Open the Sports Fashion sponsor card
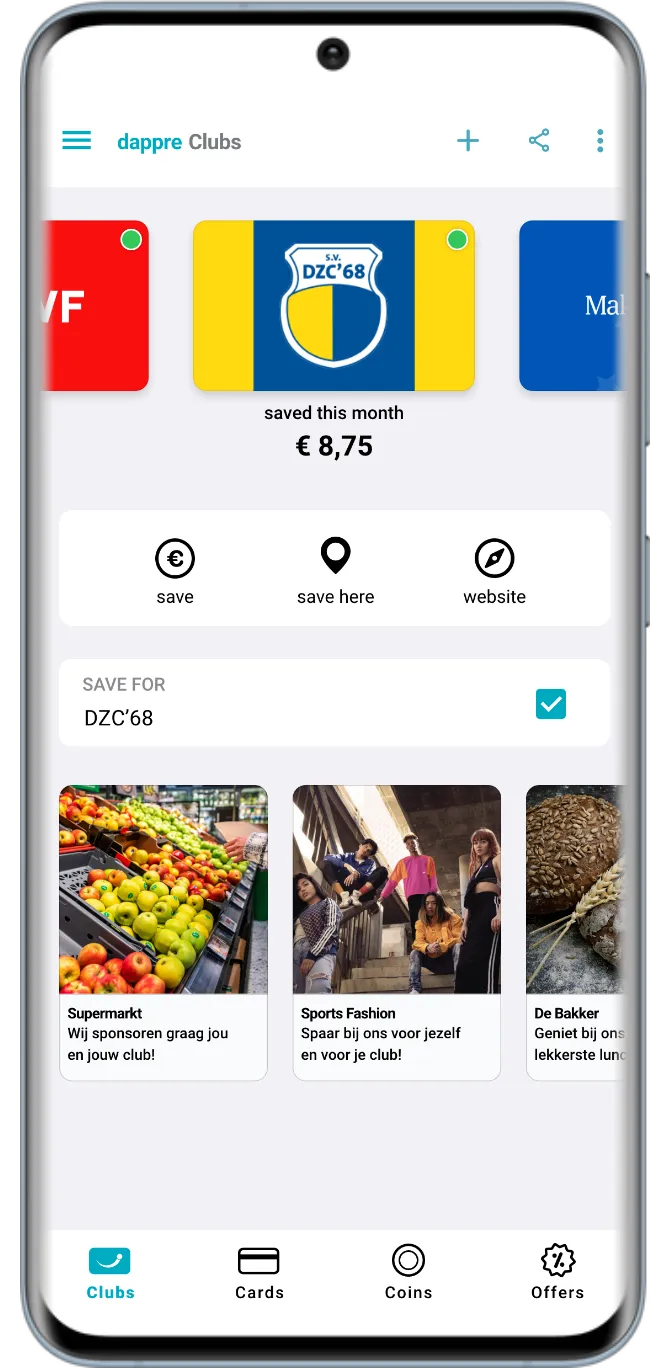670x1368 pixels. [x=396, y=932]
